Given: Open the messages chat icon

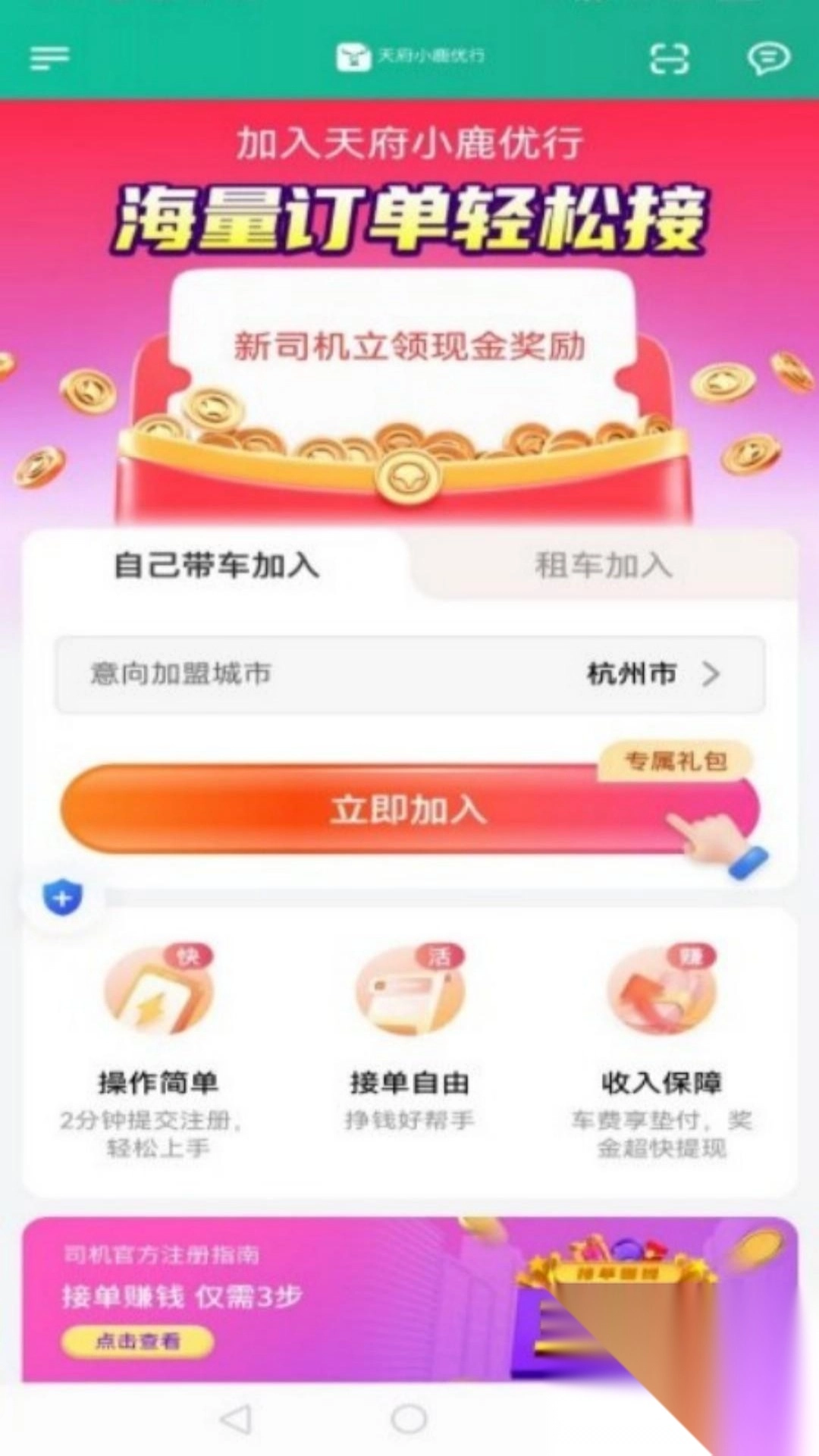Looking at the screenshot, I should (767, 58).
